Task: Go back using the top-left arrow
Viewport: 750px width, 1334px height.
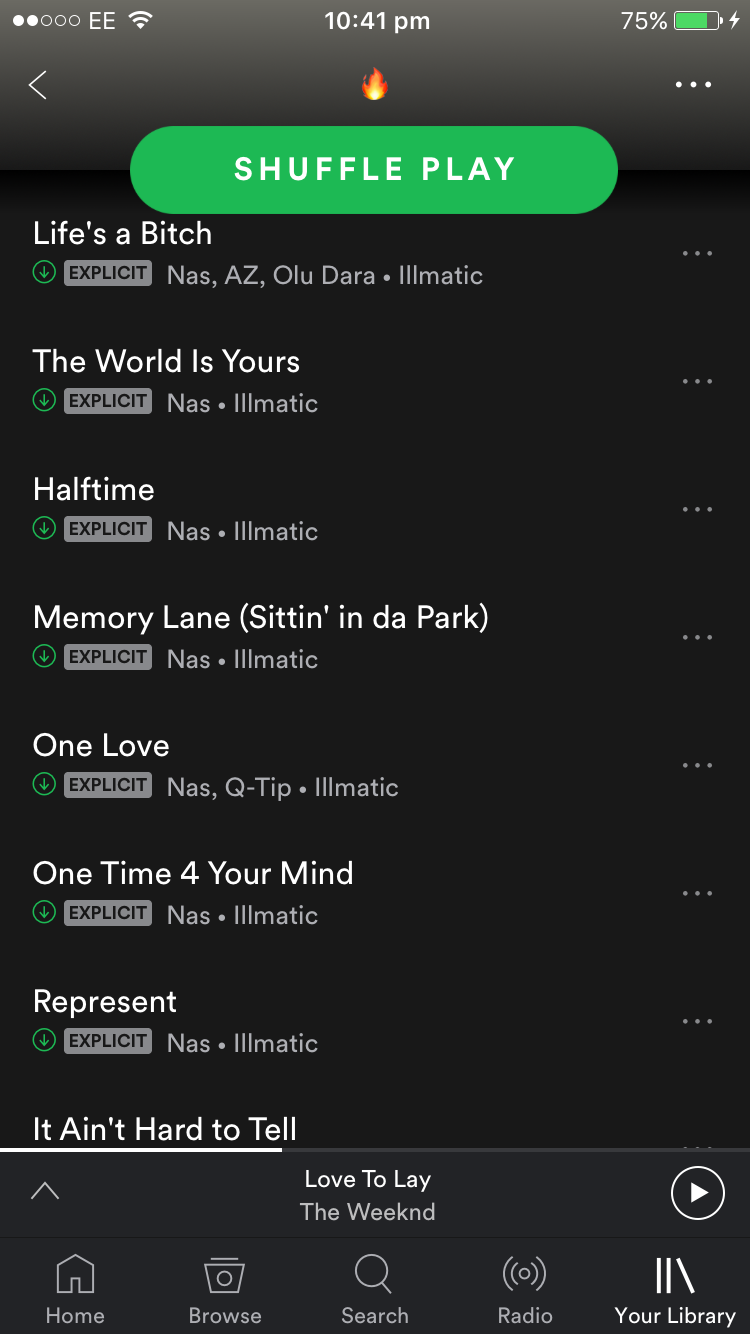Action: coord(38,85)
